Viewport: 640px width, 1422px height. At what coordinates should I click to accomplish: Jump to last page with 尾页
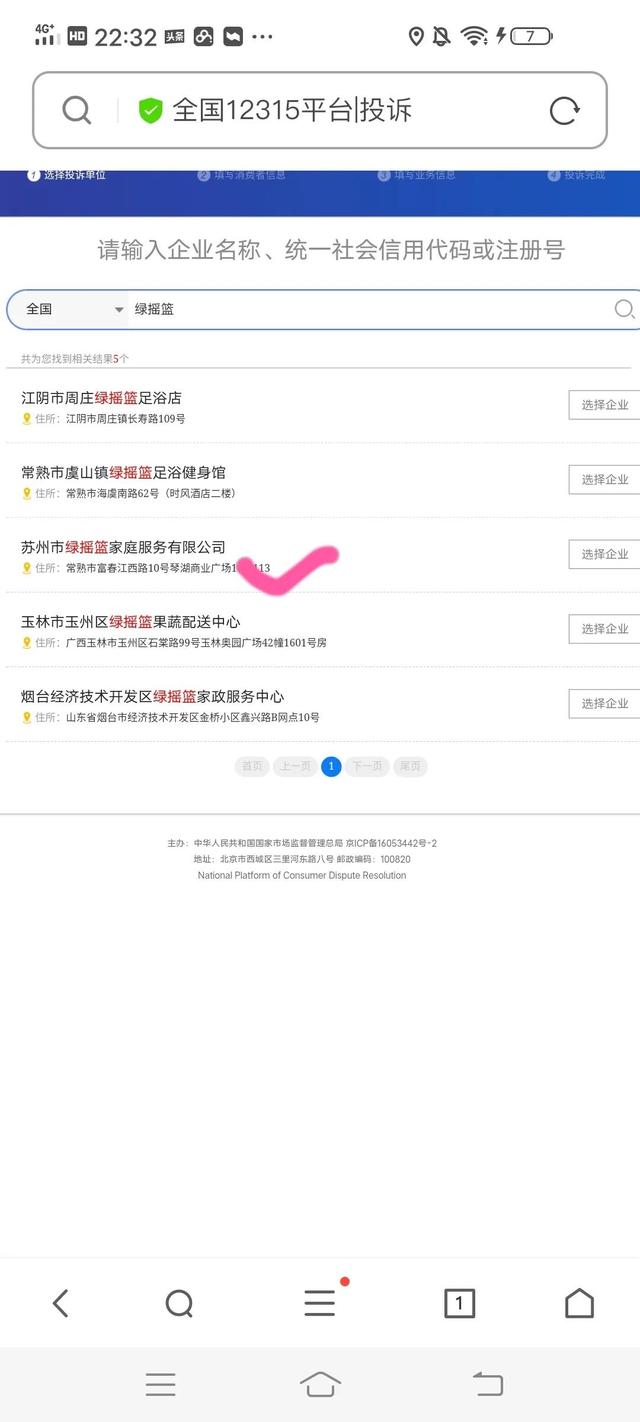(x=410, y=767)
